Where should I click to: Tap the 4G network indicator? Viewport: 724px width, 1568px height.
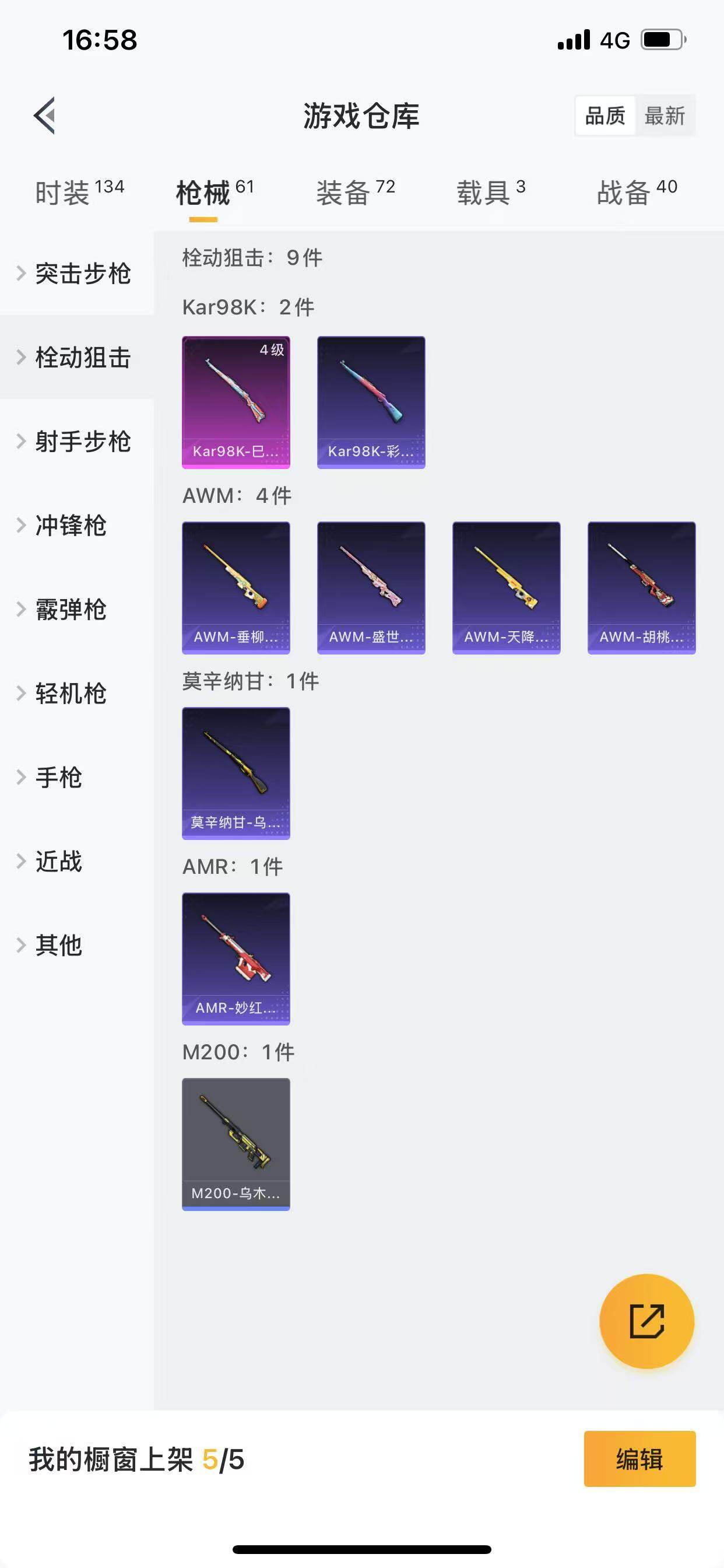(x=614, y=39)
